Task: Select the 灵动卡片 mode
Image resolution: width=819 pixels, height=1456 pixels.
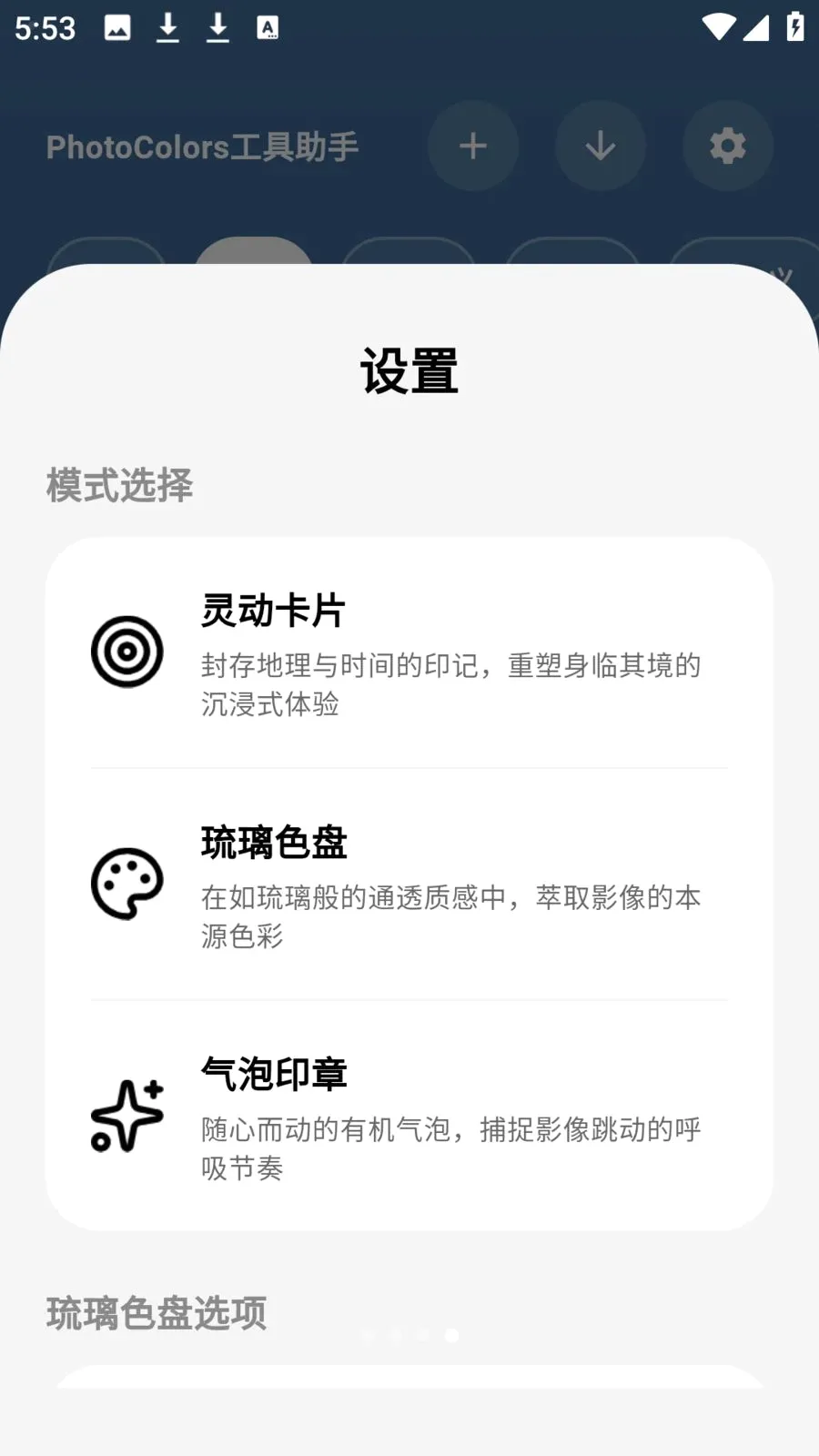Action: pyautogui.click(x=409, y=652)
